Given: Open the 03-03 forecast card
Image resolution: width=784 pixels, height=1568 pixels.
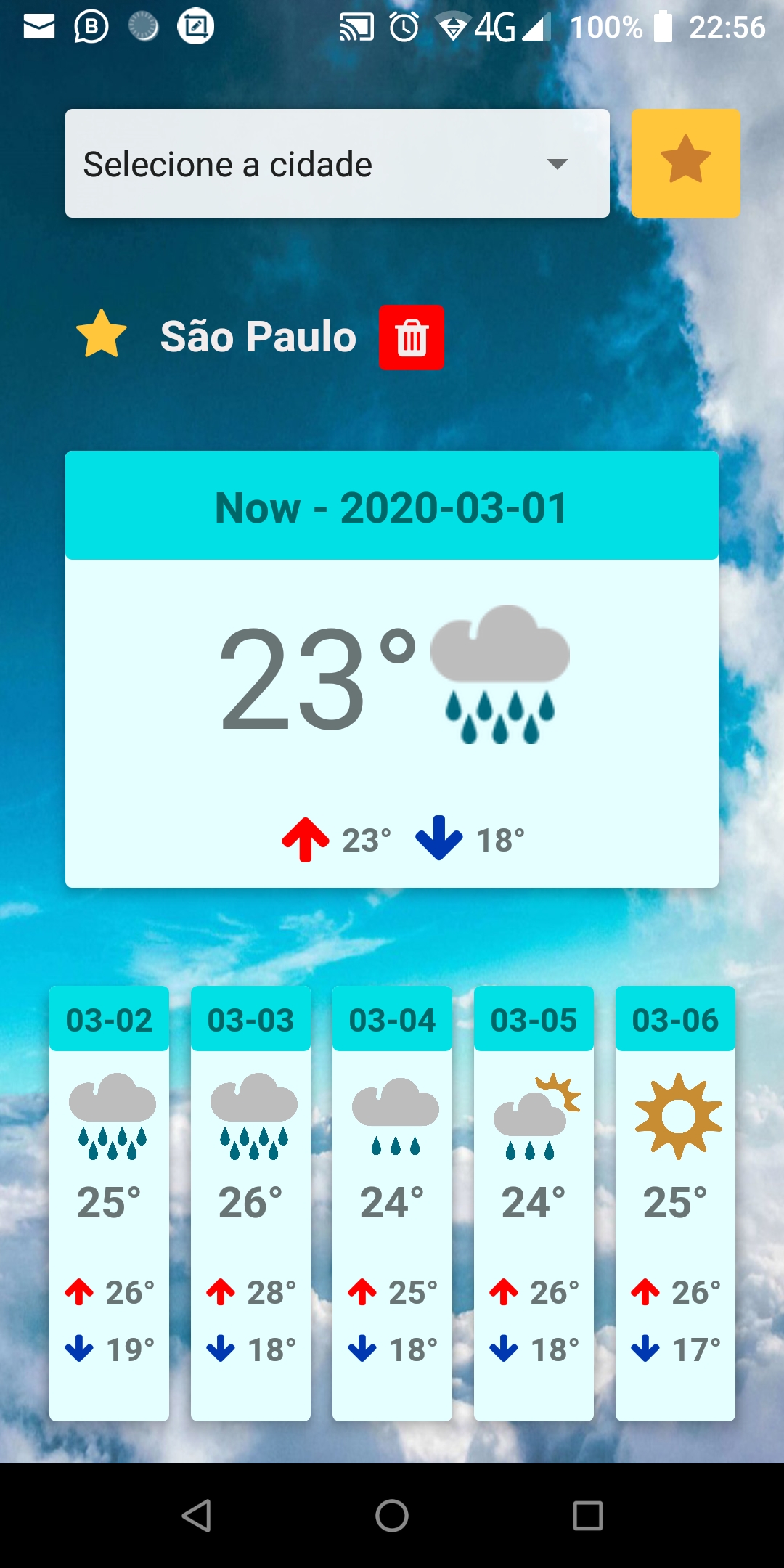Looking at the screenshot, I should 250,1202.
